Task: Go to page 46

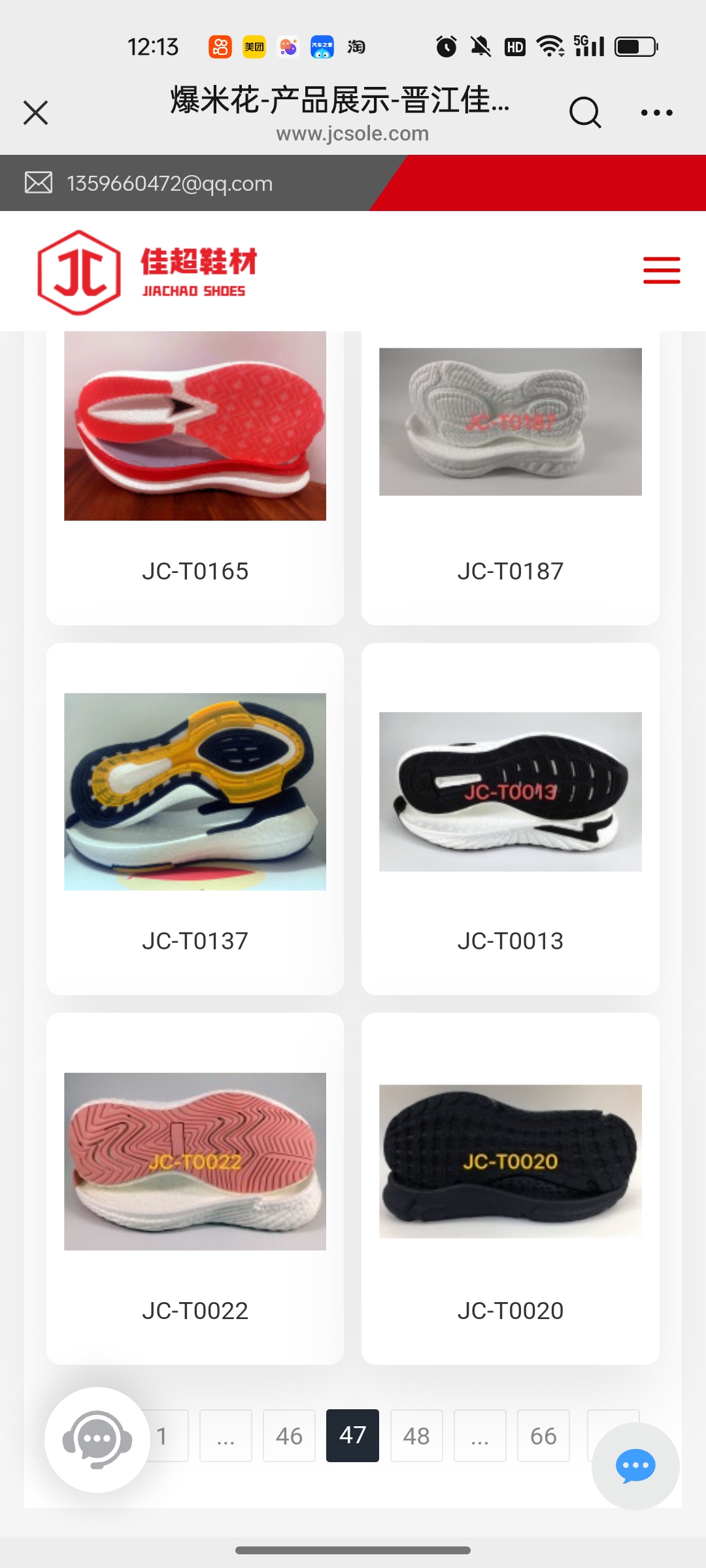Action: point(289,1435)
